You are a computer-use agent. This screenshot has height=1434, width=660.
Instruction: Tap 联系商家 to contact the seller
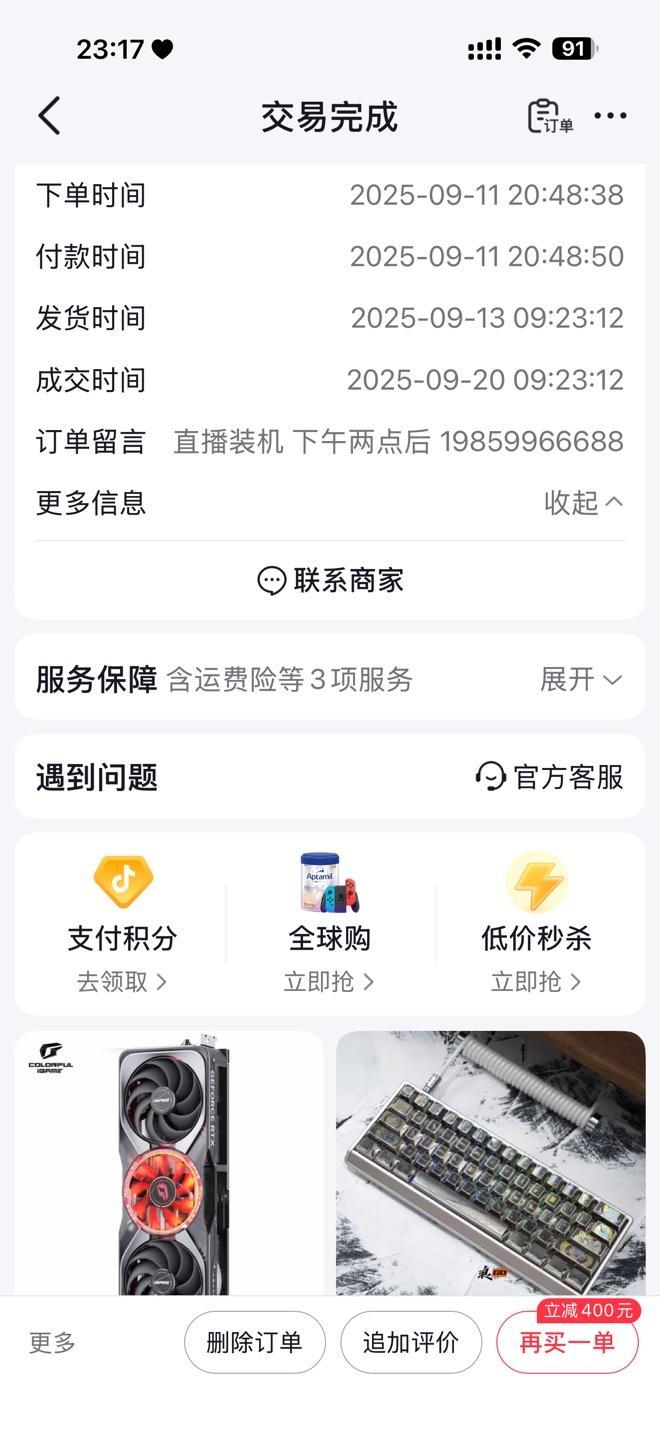coord(330,580)
